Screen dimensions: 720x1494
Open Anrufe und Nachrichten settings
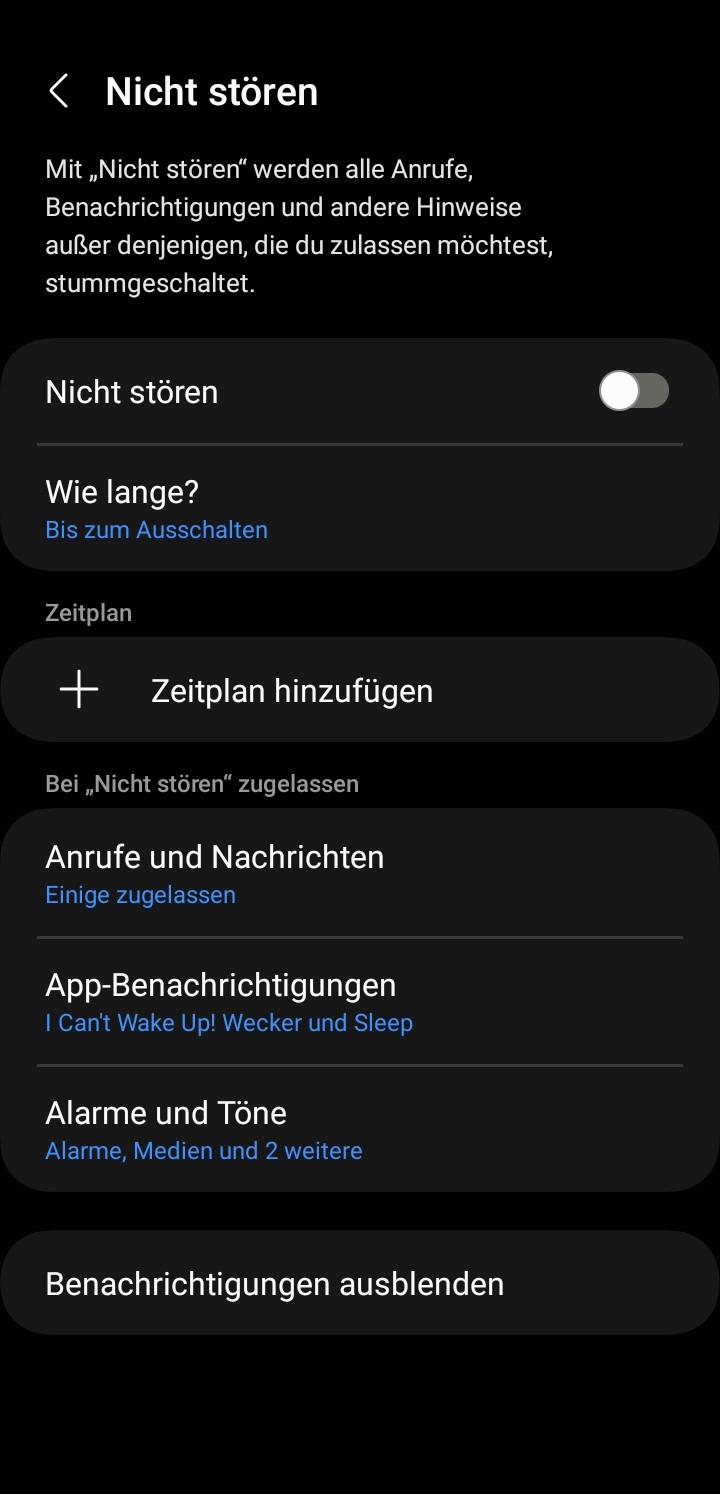click(360, 873)
